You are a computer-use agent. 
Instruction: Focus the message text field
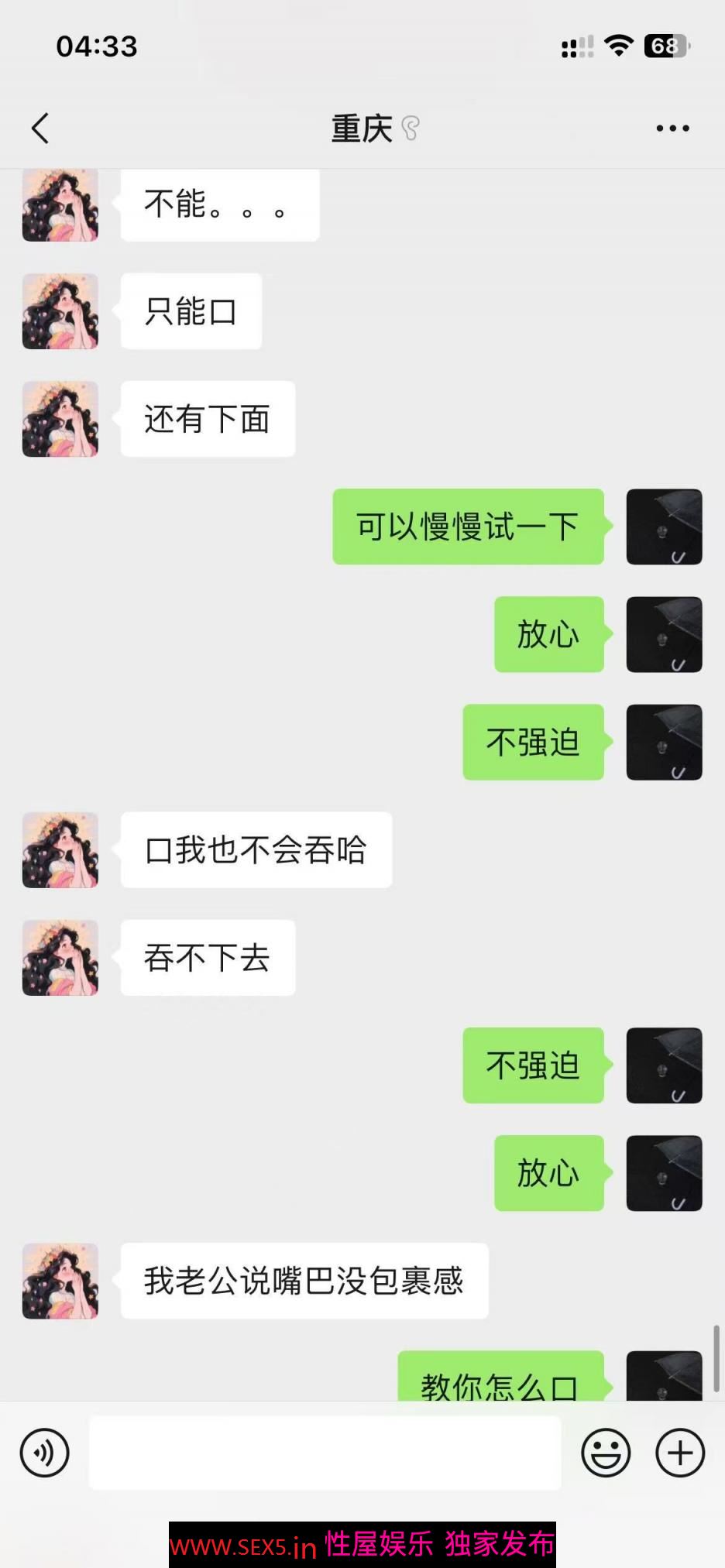(x=325, y=1453)
